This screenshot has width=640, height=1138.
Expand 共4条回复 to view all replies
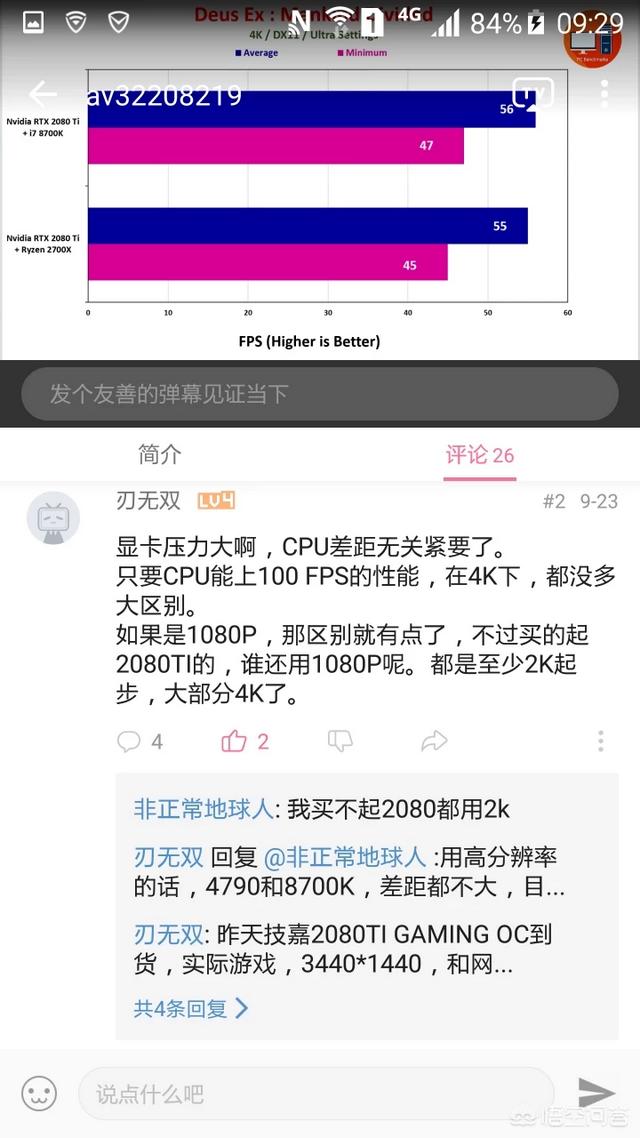pyautogui.click(x=191, y=1008)
